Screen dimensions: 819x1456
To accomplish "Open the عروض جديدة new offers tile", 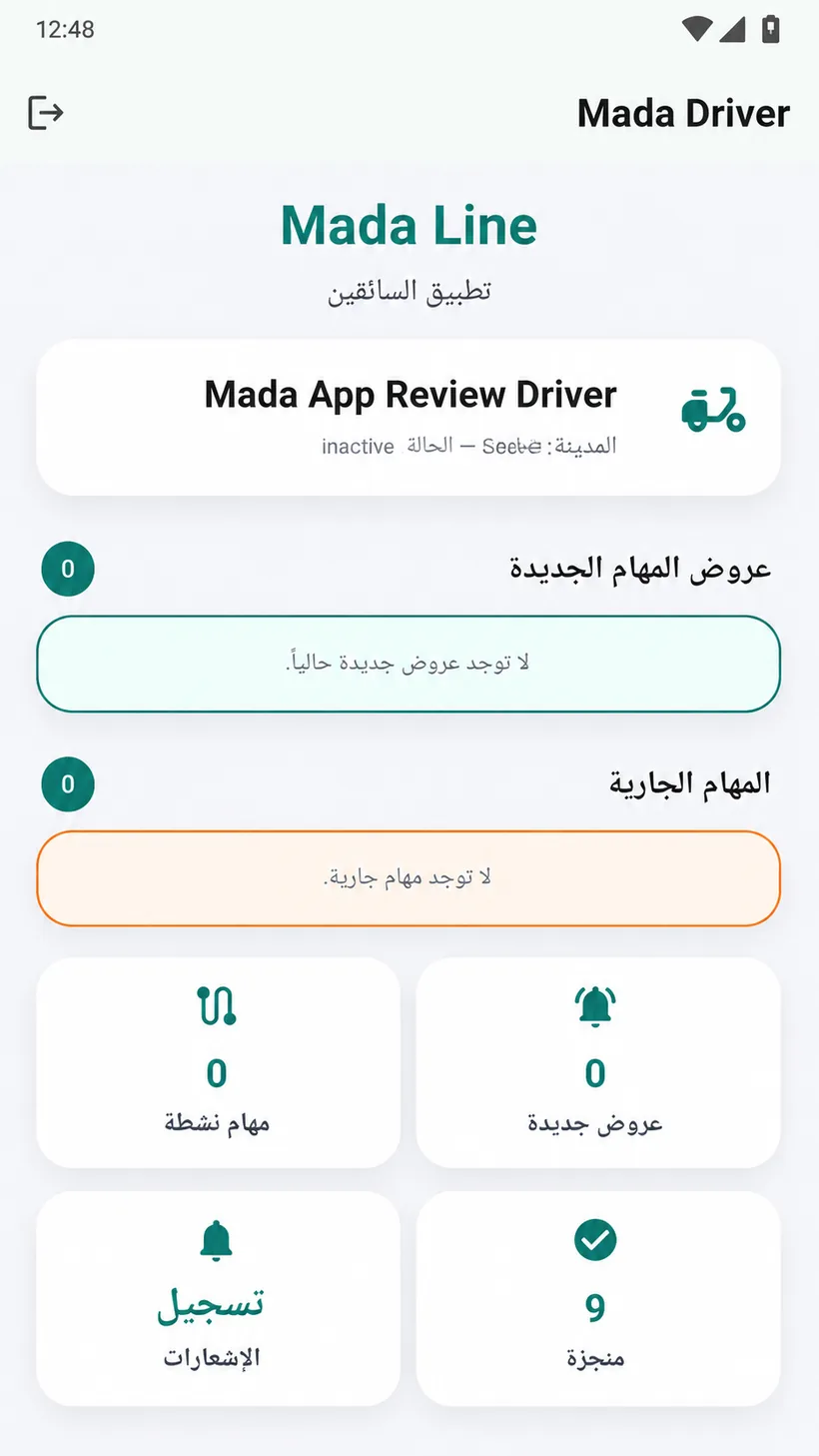I will [x=598, y=1062].
